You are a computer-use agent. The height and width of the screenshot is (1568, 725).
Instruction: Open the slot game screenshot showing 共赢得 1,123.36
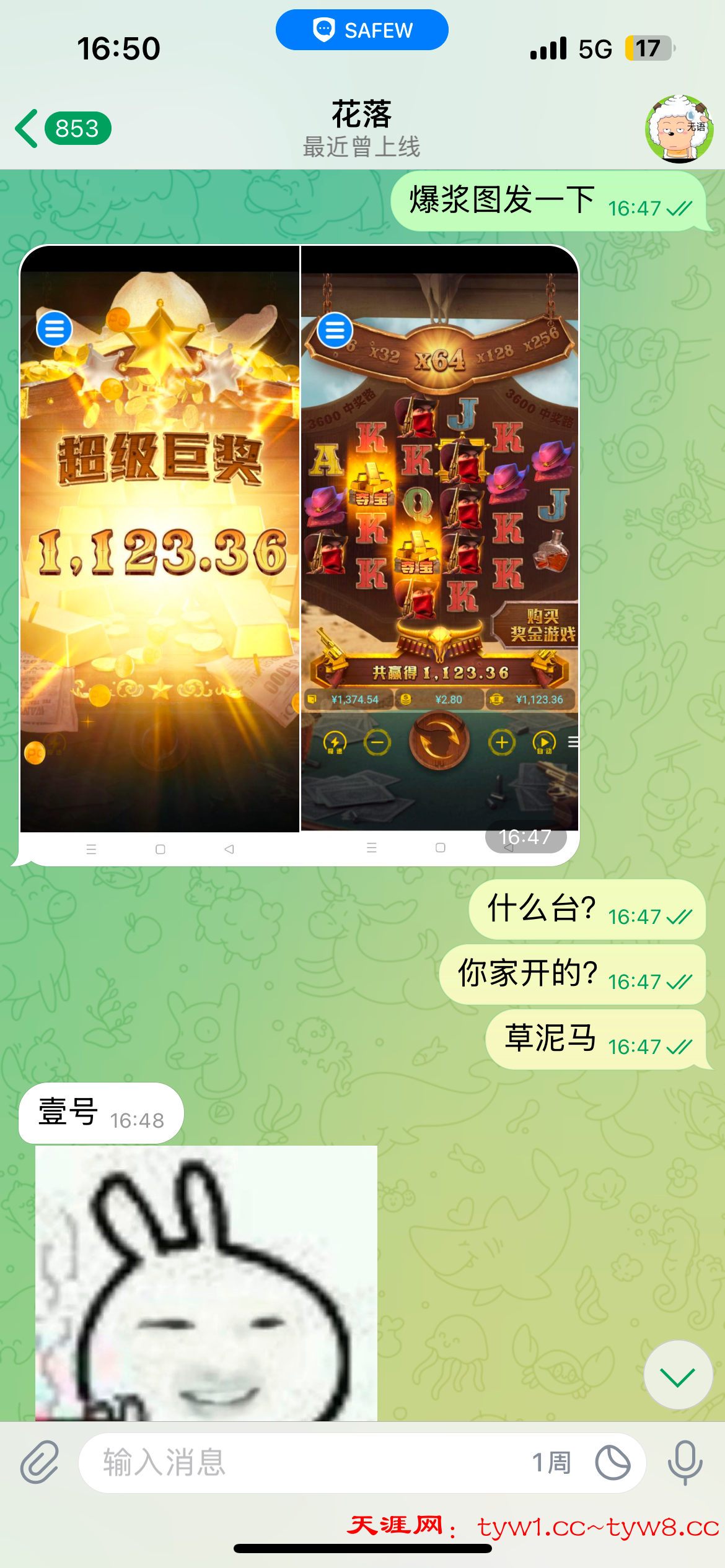(x=439, y=539)
